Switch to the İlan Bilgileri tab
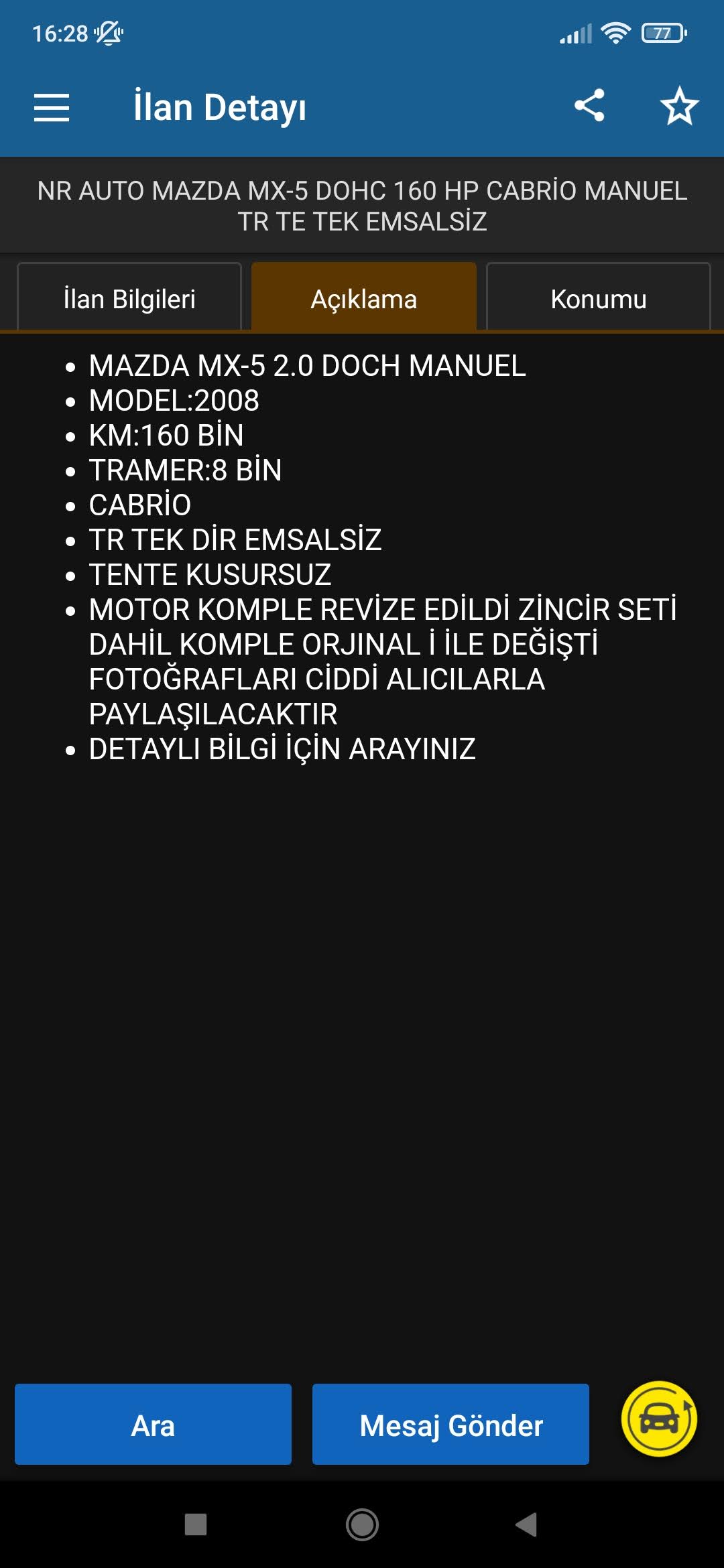724x1568 pixels. tap(129, 298)
